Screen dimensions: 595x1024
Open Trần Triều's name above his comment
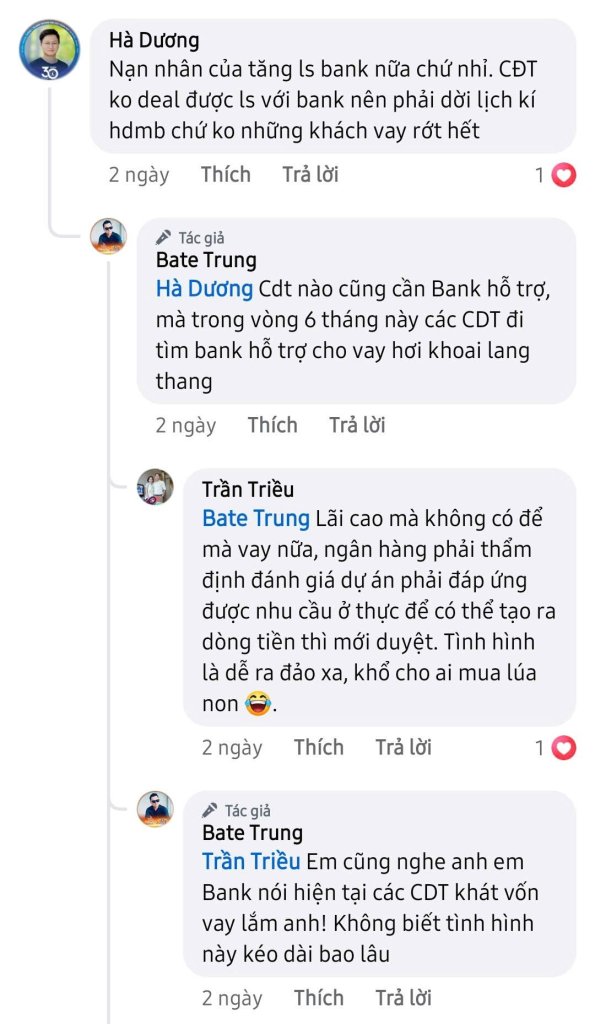(x=248, y=489)
